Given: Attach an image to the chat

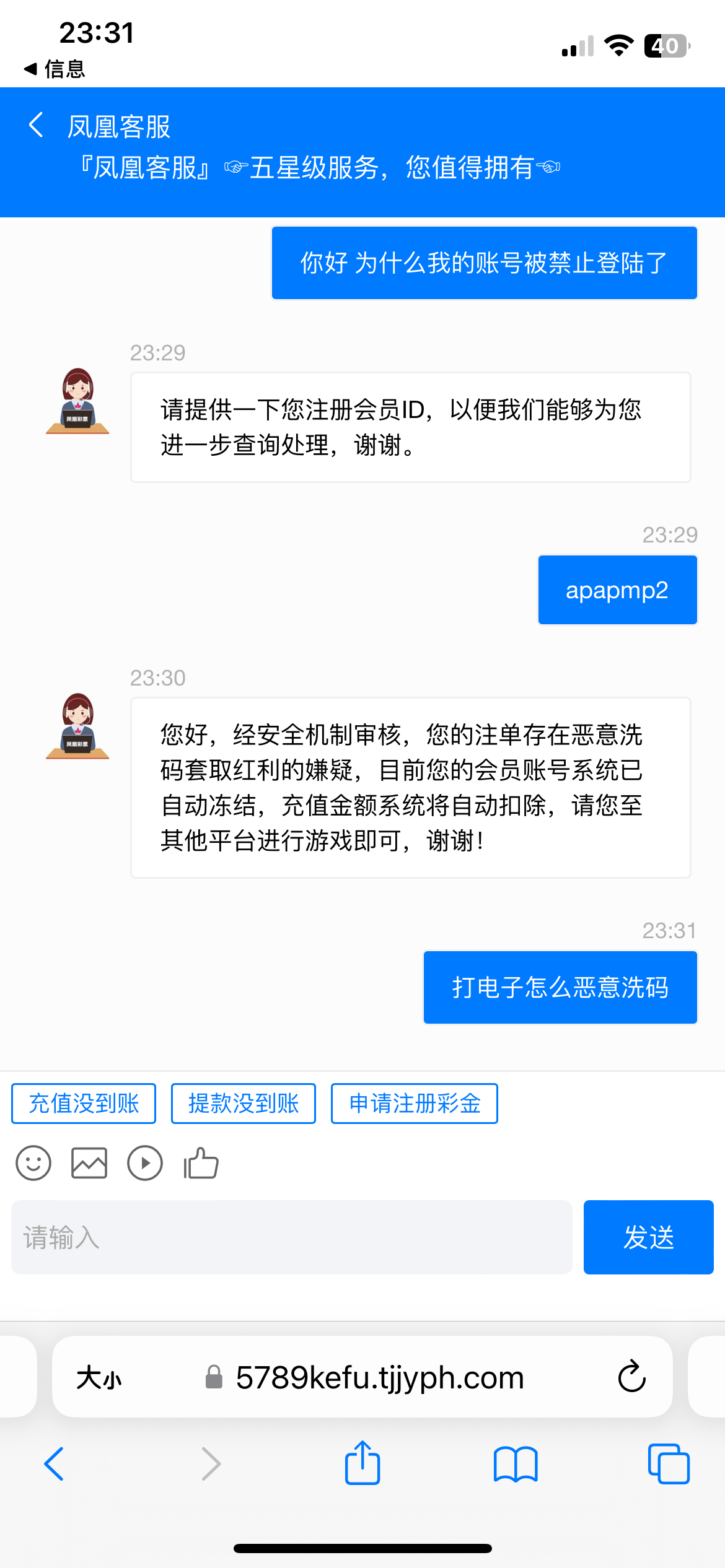Looking at the screenshot, I should coord(89,1163).
